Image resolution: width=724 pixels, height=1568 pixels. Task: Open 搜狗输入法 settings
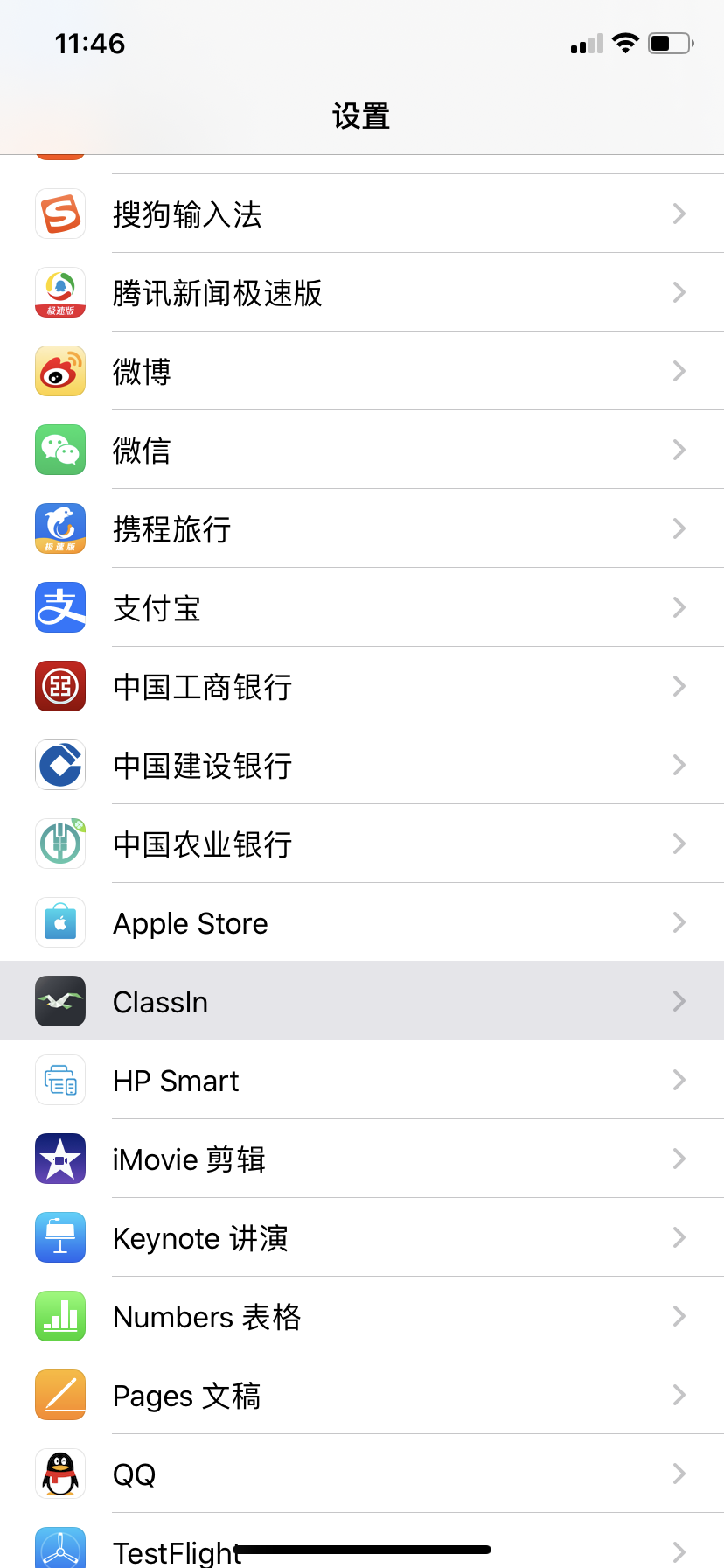point(362,214)
